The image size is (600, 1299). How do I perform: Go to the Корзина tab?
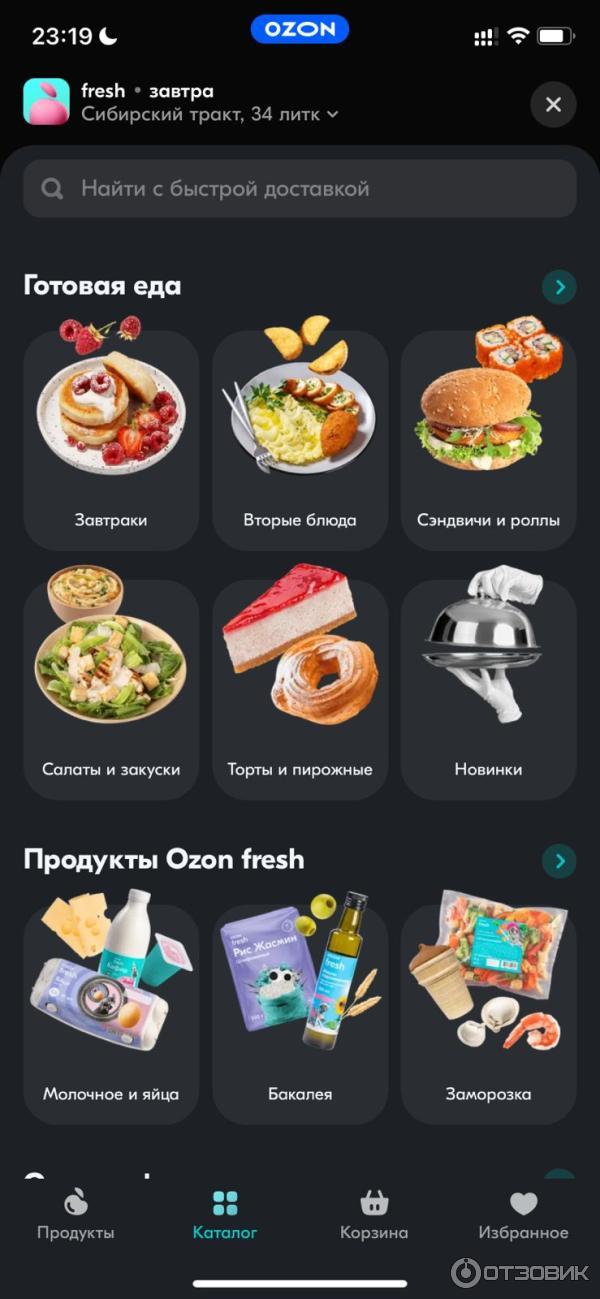coord(374,1215)
